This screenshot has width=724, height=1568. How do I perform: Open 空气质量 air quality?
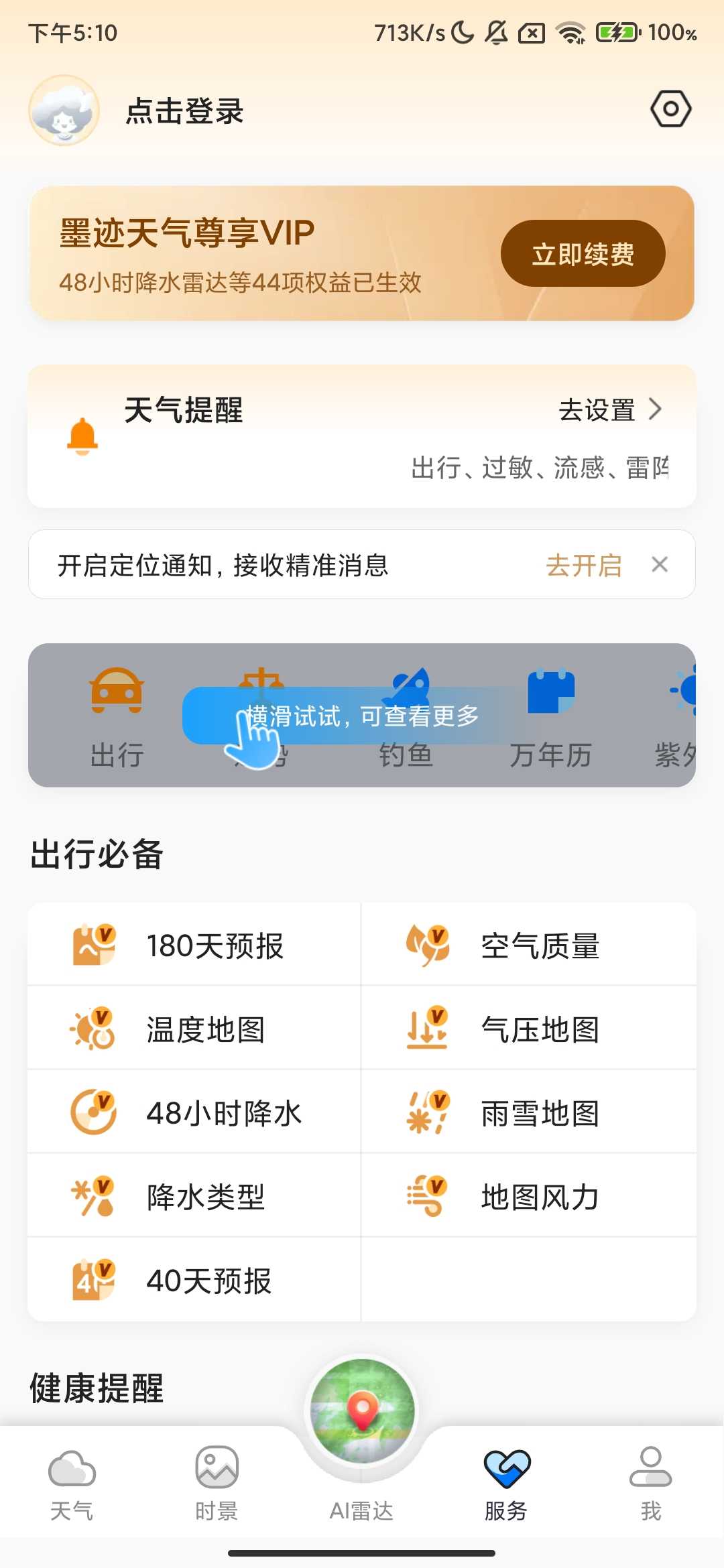[528, 945]
